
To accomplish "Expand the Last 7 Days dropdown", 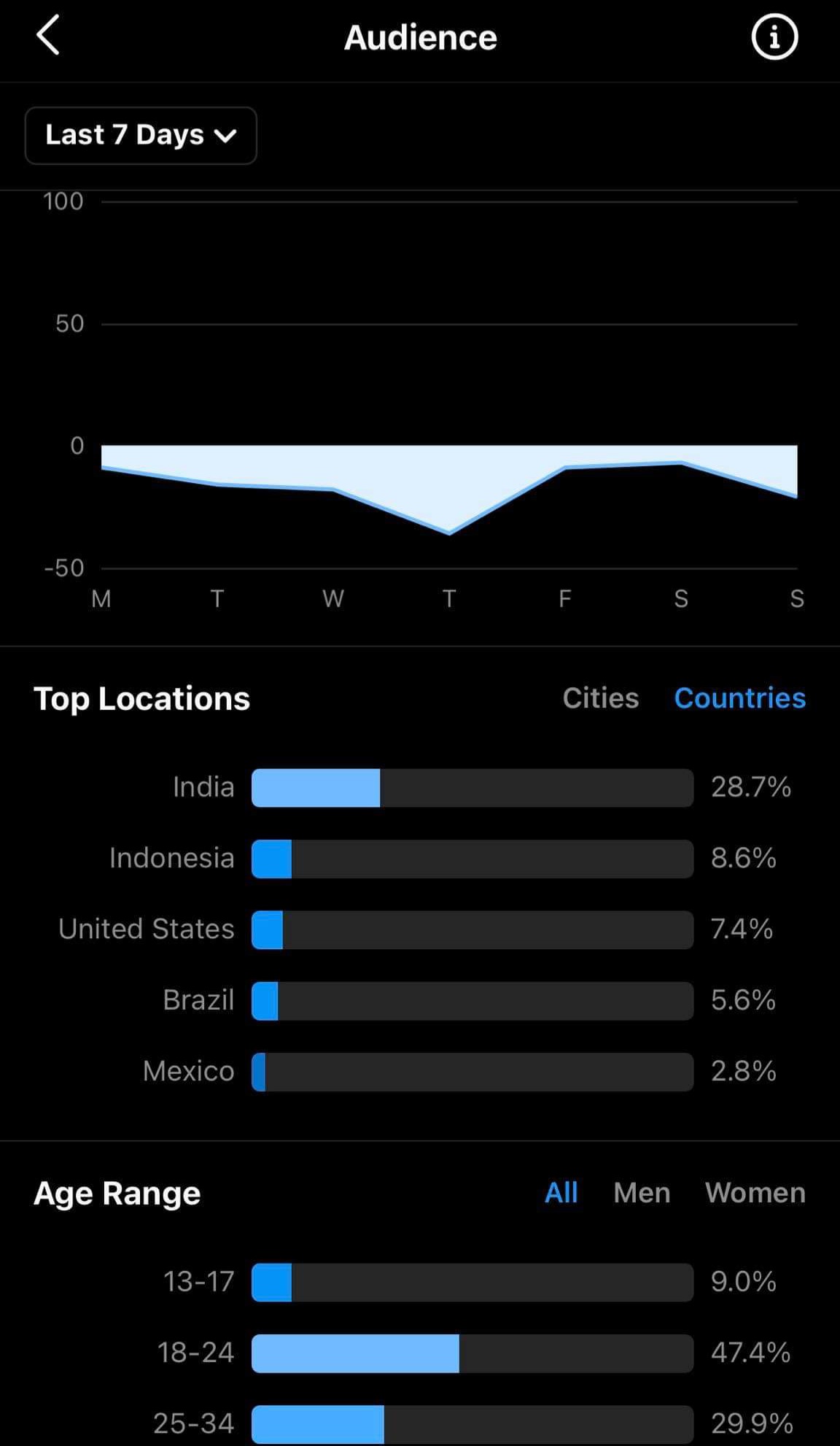I will click(141, 135).
